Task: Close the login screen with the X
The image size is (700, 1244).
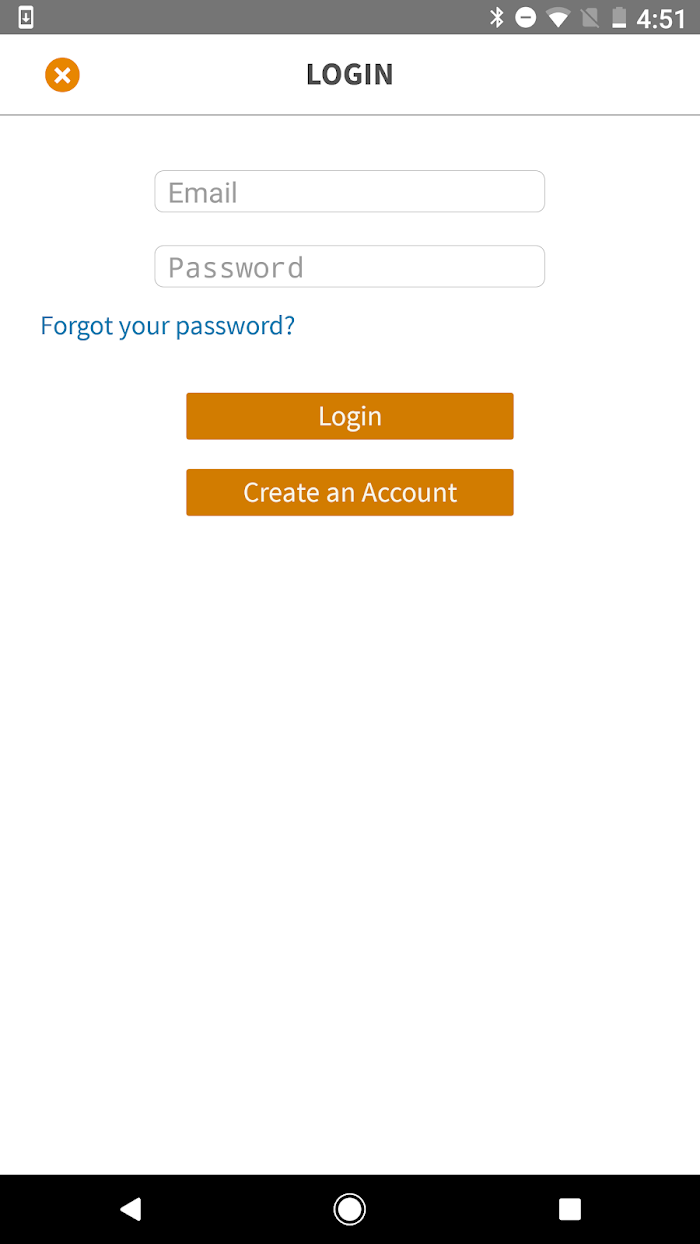Action: [62, 75]
